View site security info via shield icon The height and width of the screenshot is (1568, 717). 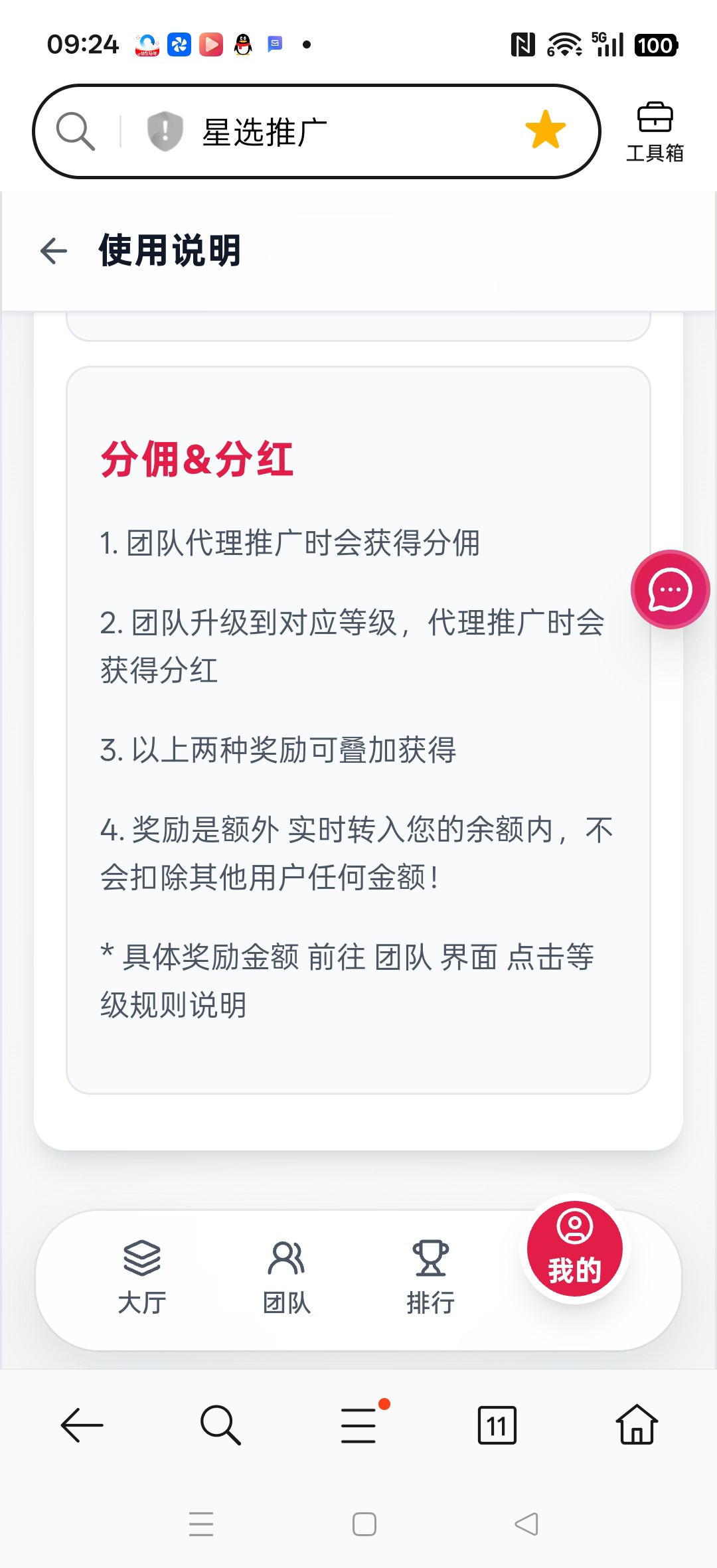[x=164, y=131]
